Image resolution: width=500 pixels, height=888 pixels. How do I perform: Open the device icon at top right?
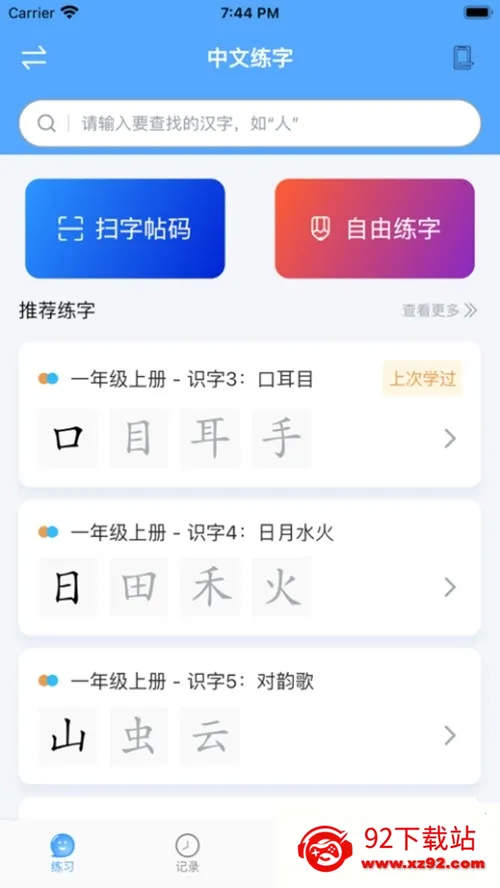[x=463, y=58]
